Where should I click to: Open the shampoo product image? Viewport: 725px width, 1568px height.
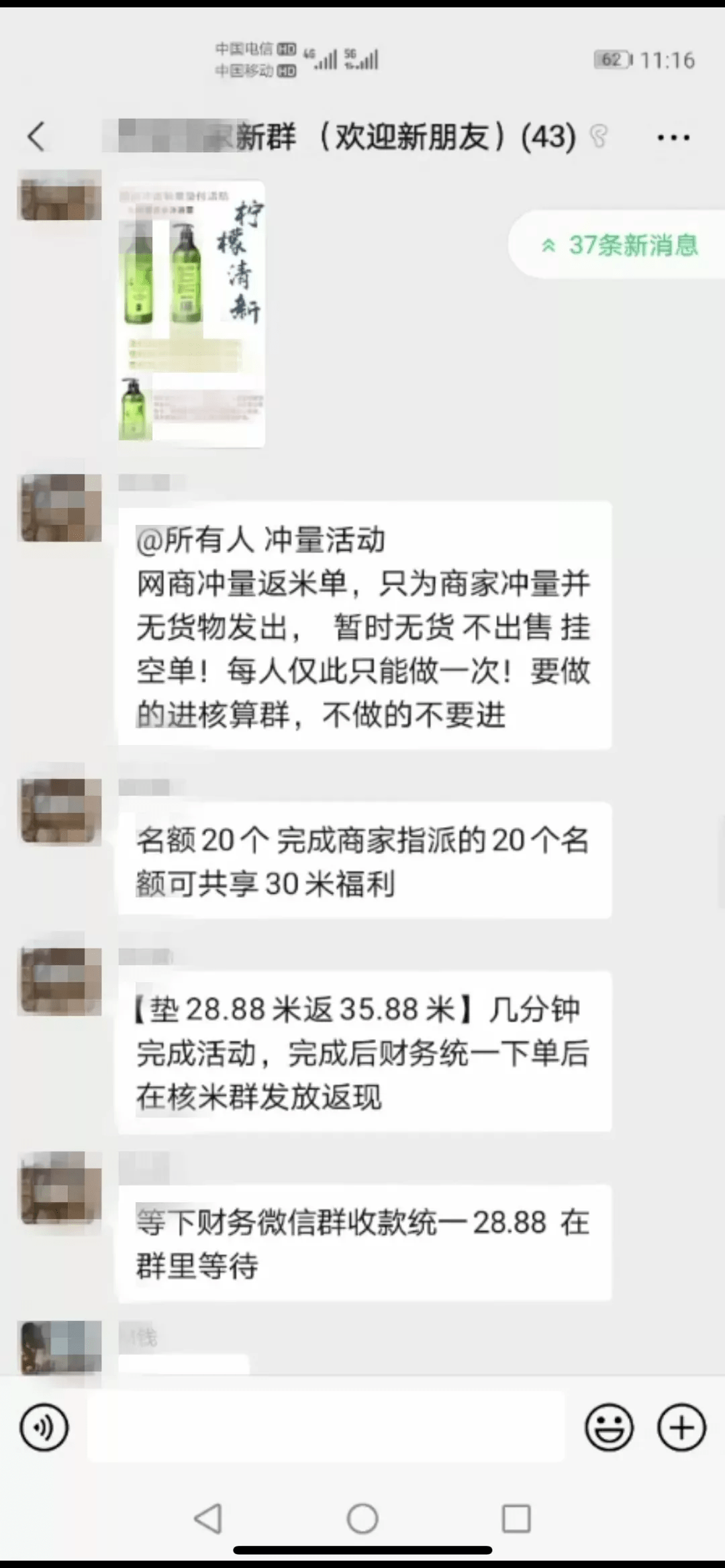click(191, 313)
